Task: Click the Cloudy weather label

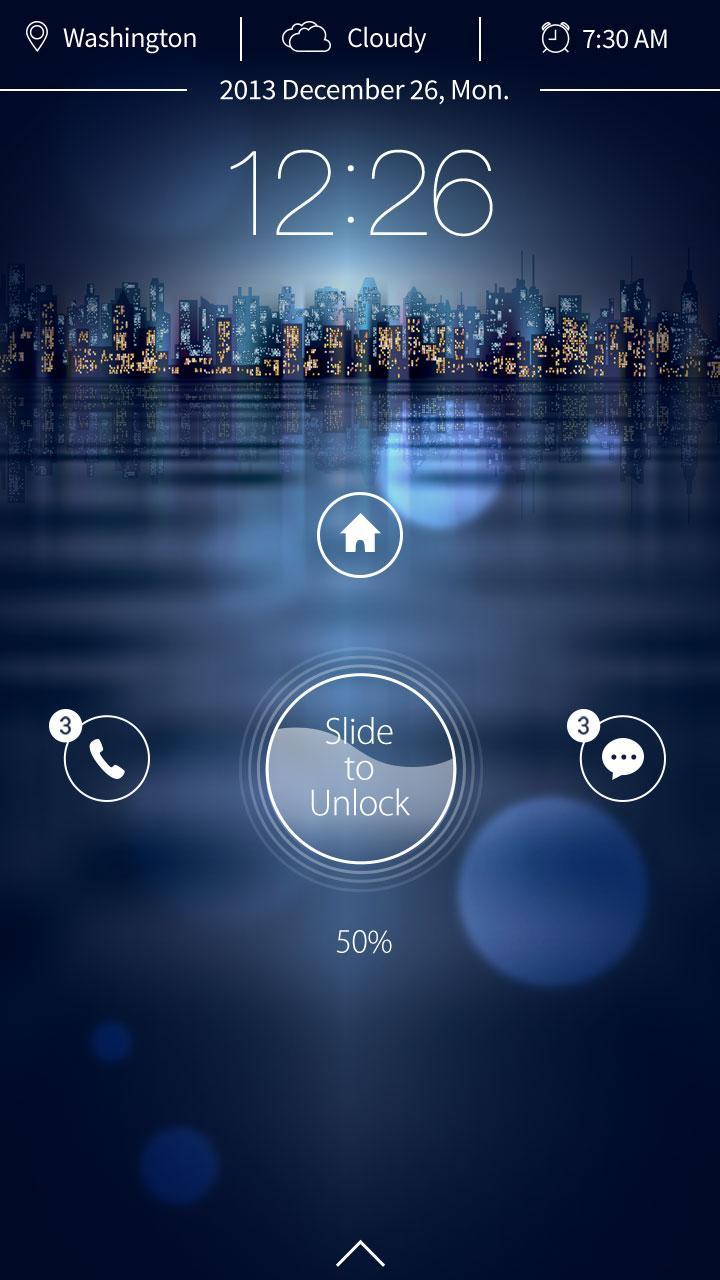Action: coord(387,38)
